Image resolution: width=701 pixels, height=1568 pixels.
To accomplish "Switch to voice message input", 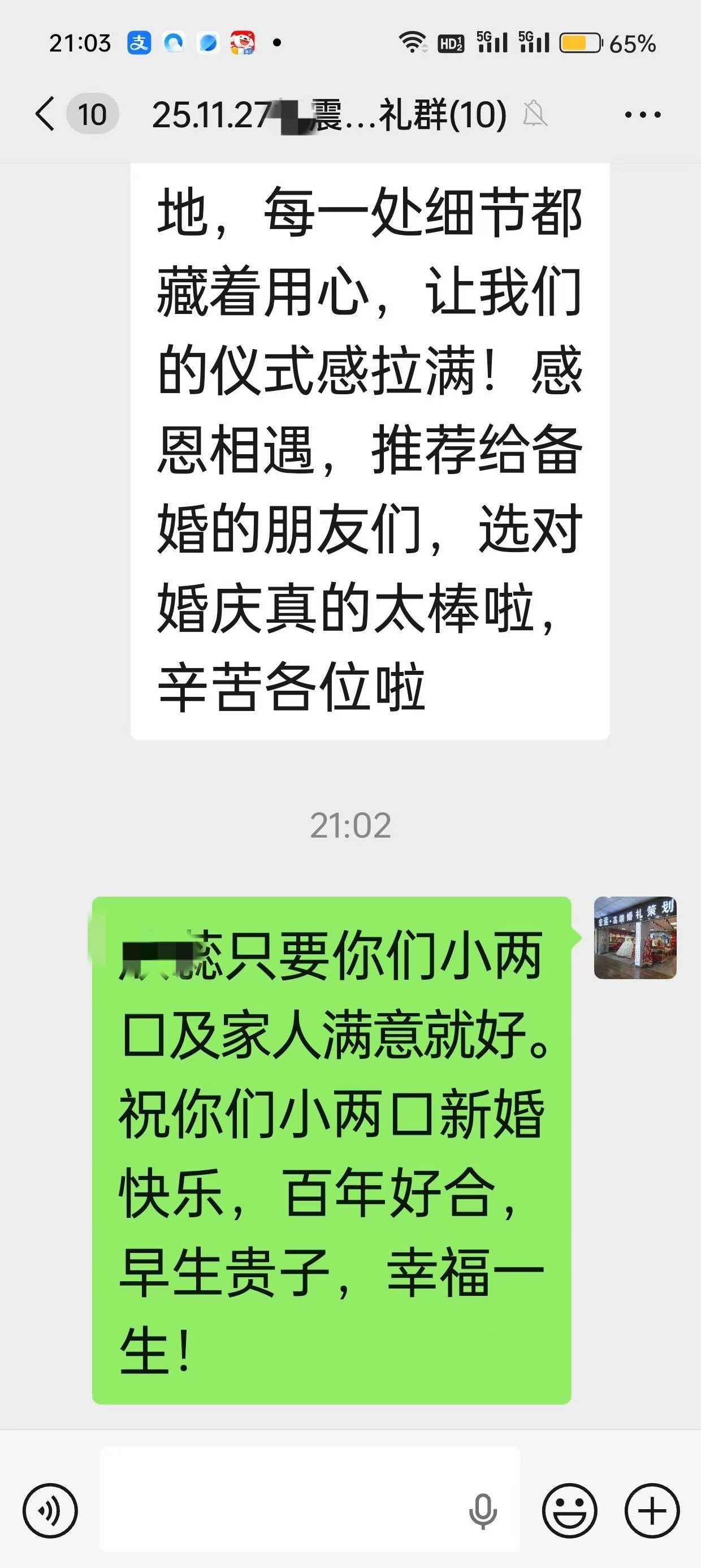I will coord(50,1511).
